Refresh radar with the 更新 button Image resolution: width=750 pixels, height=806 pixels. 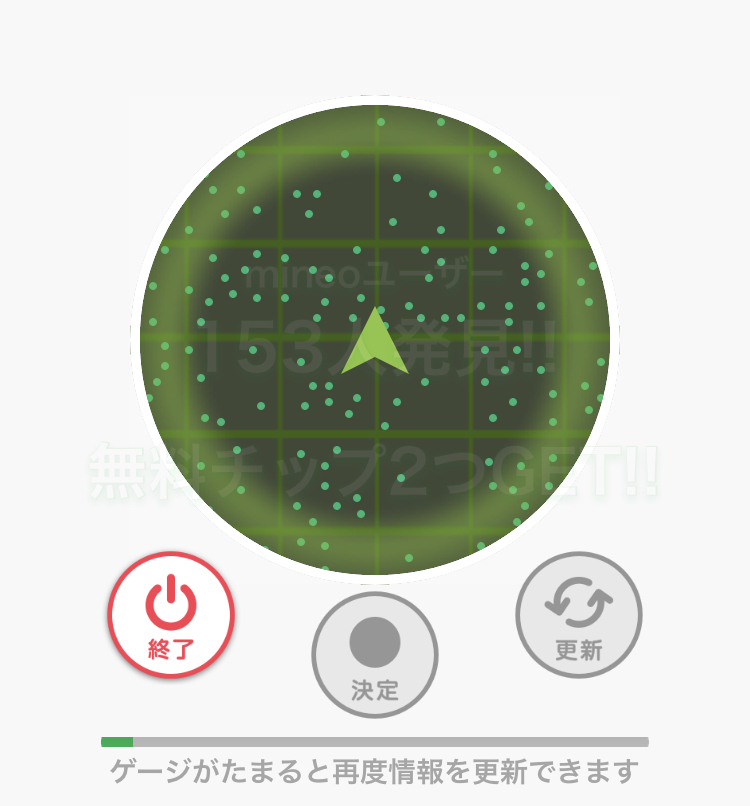[579, 614]
